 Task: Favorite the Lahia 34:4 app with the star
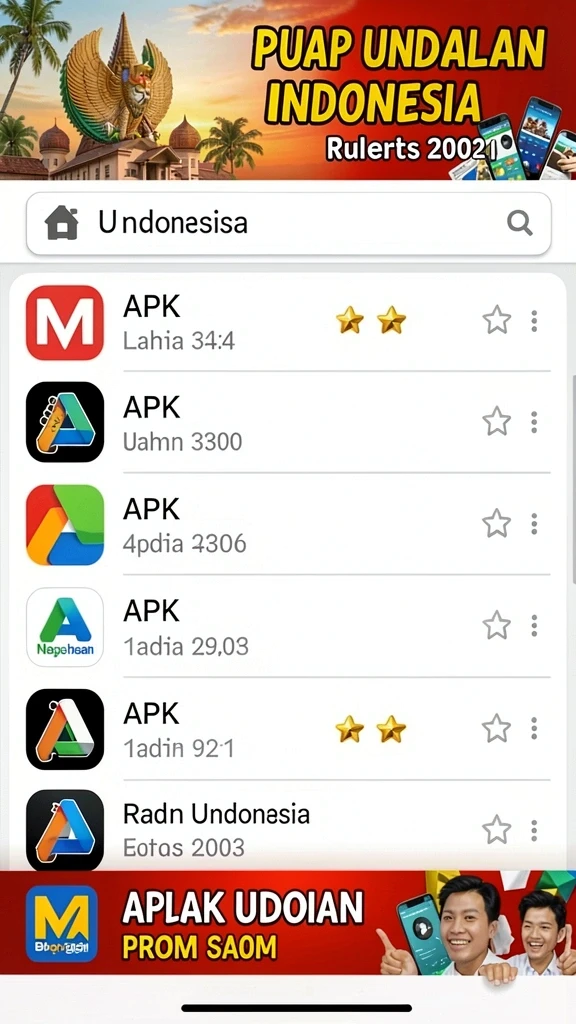click(496, 321)
